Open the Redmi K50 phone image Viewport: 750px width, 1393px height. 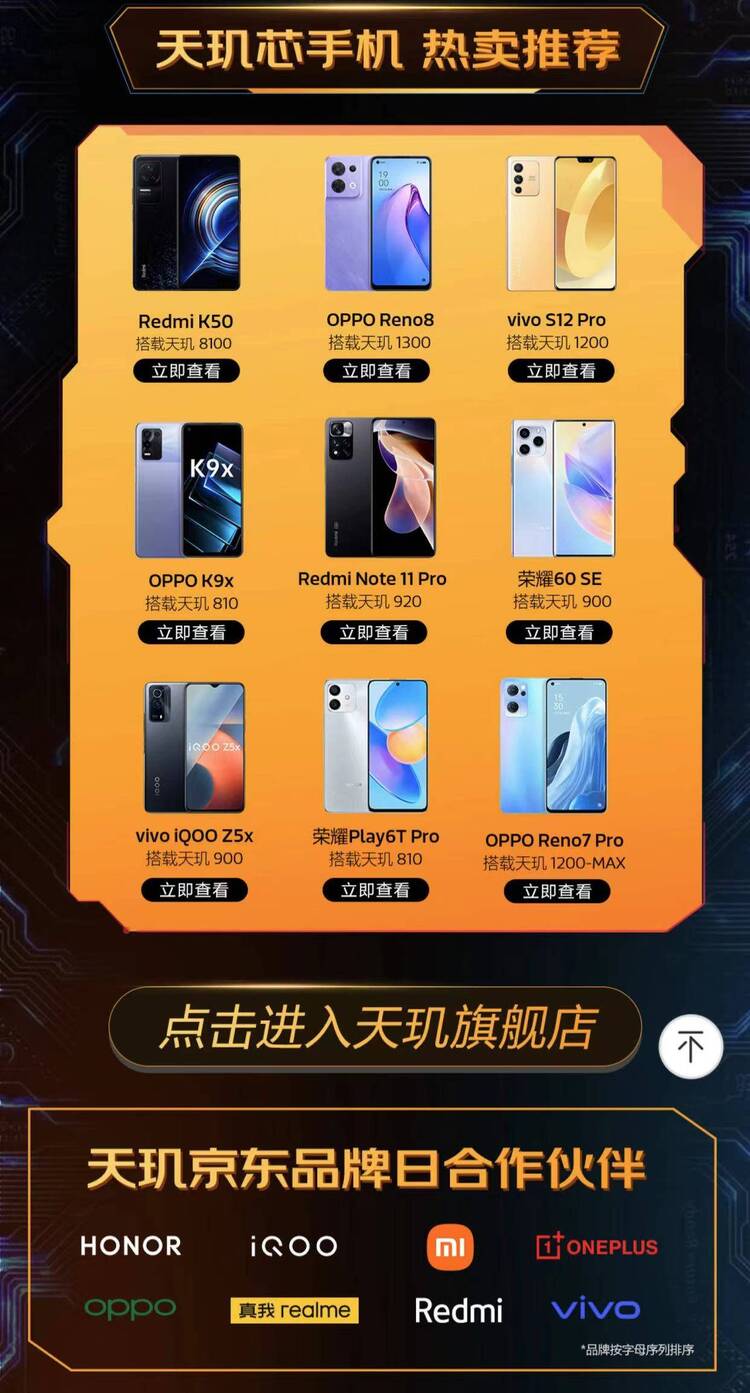coord(186,223)
